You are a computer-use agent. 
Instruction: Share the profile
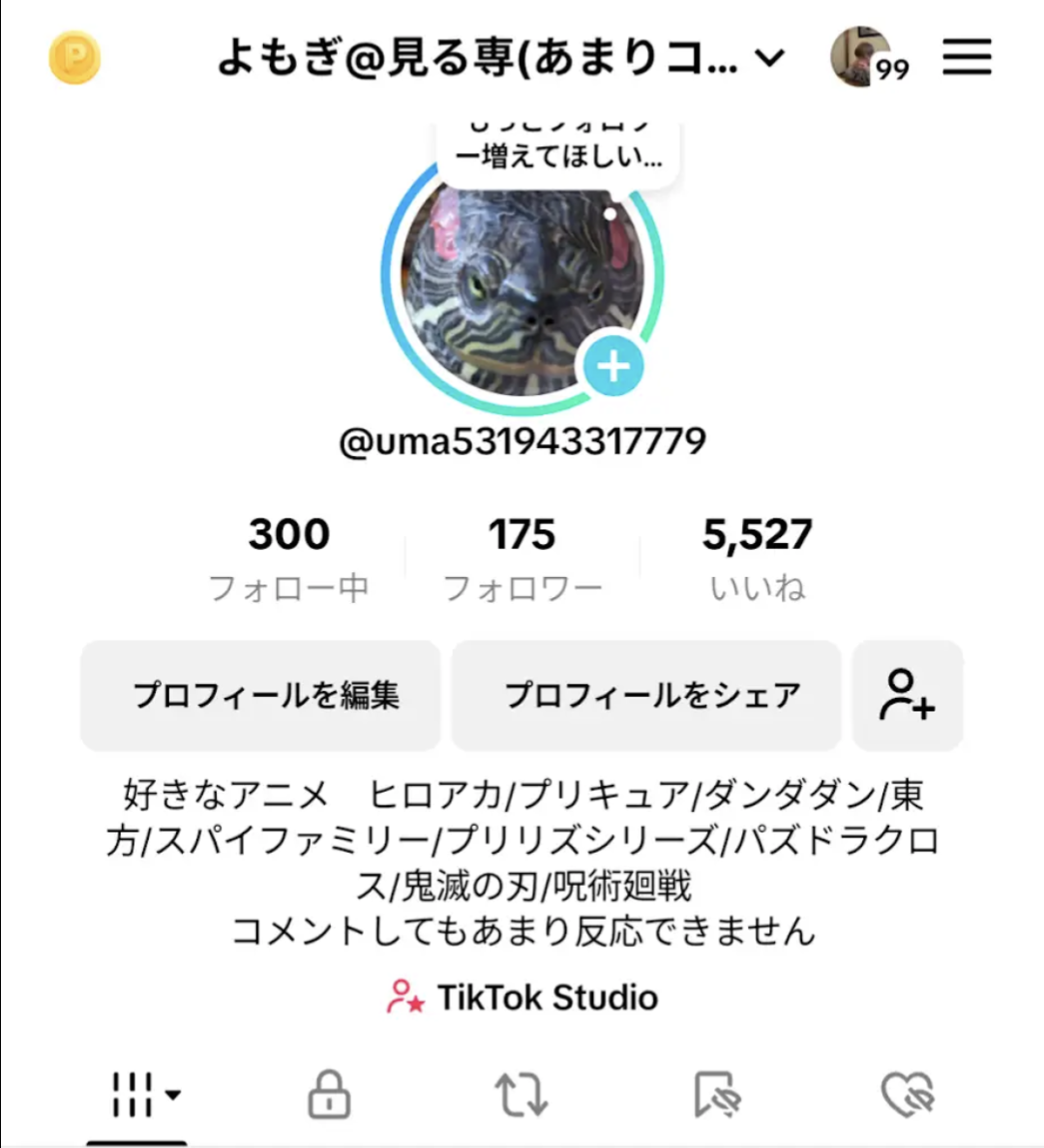coord(646,695)
